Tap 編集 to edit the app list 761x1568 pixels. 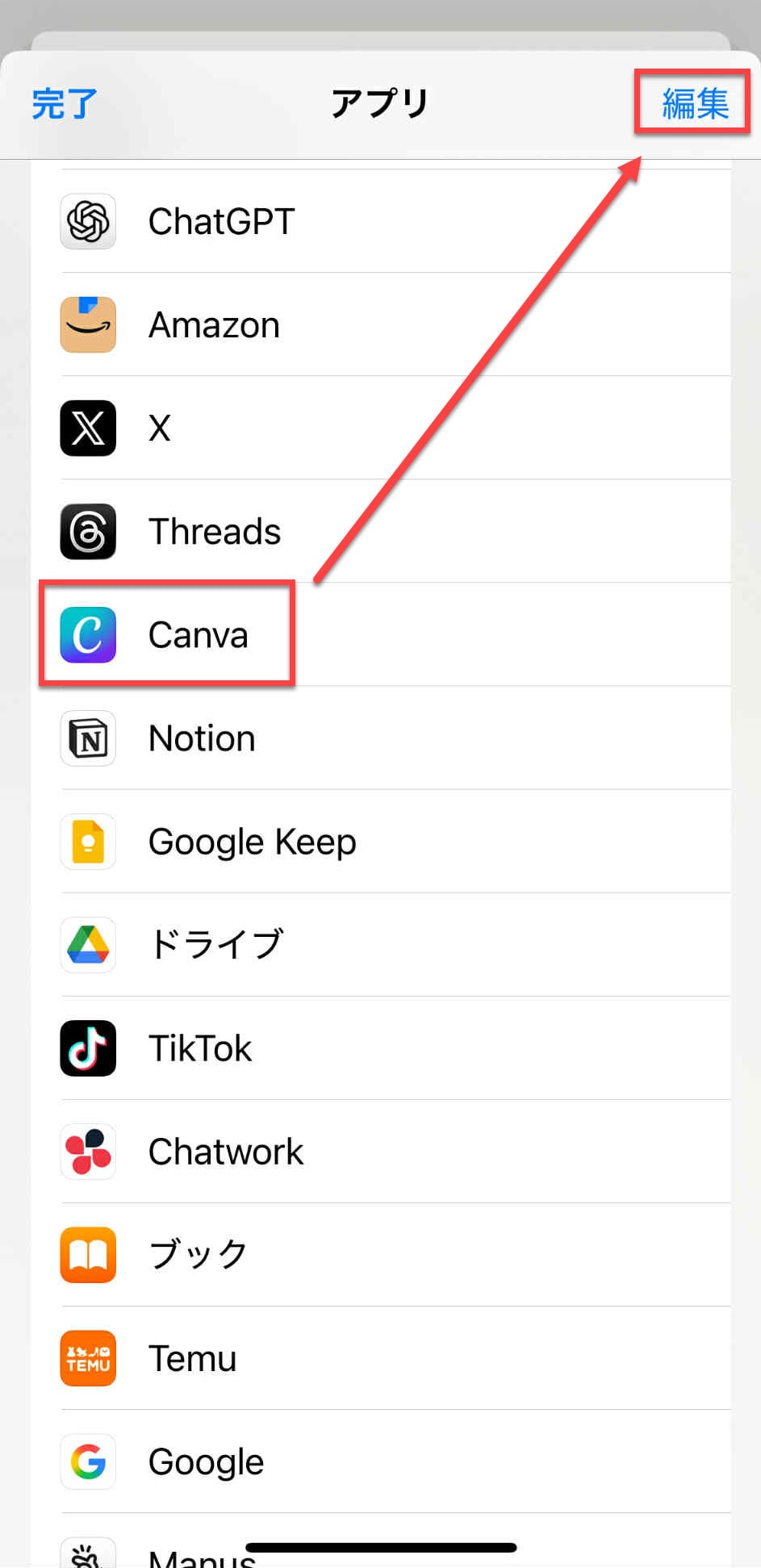point(694,103)
